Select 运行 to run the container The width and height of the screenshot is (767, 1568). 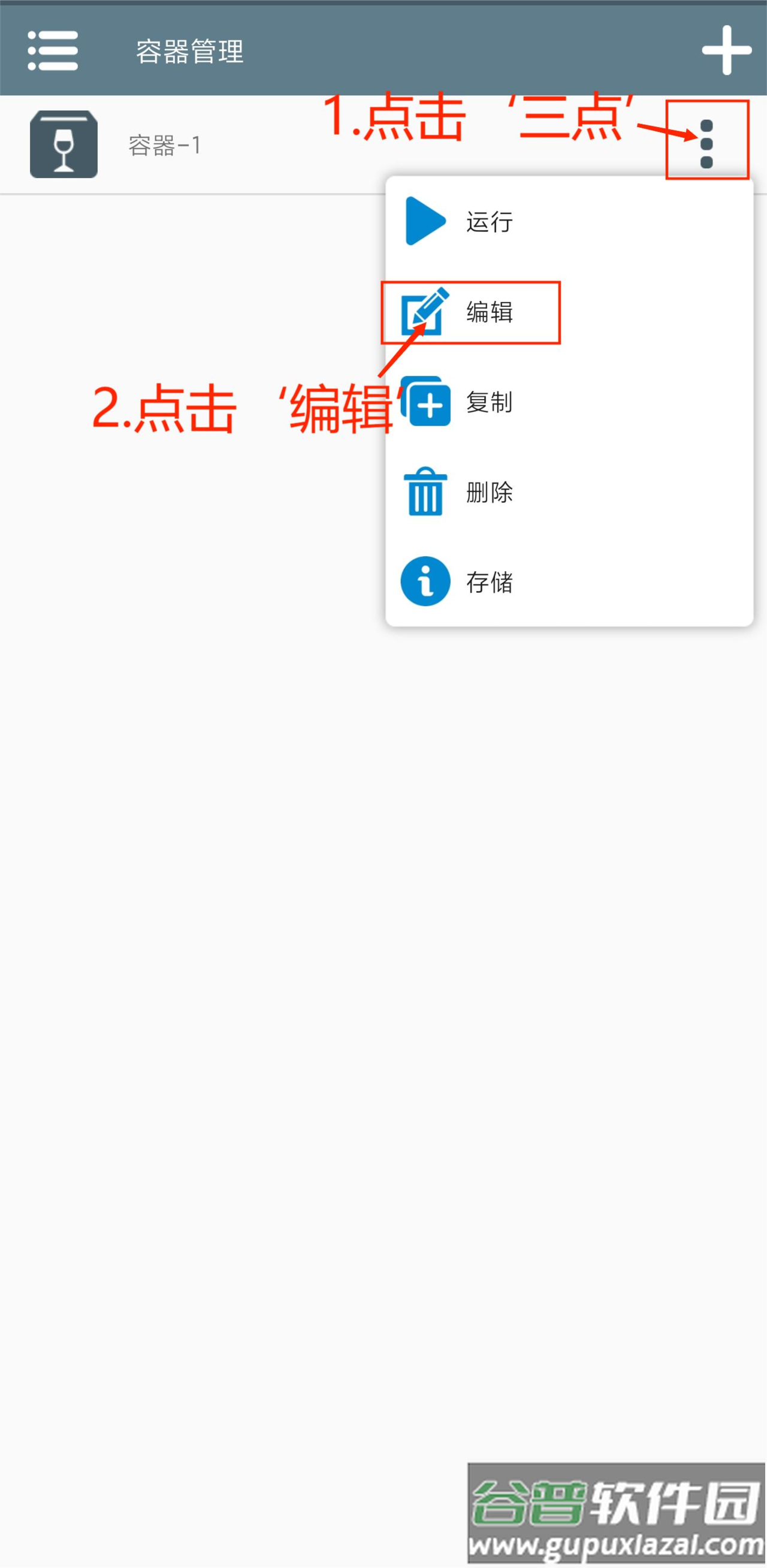[489, 222]
